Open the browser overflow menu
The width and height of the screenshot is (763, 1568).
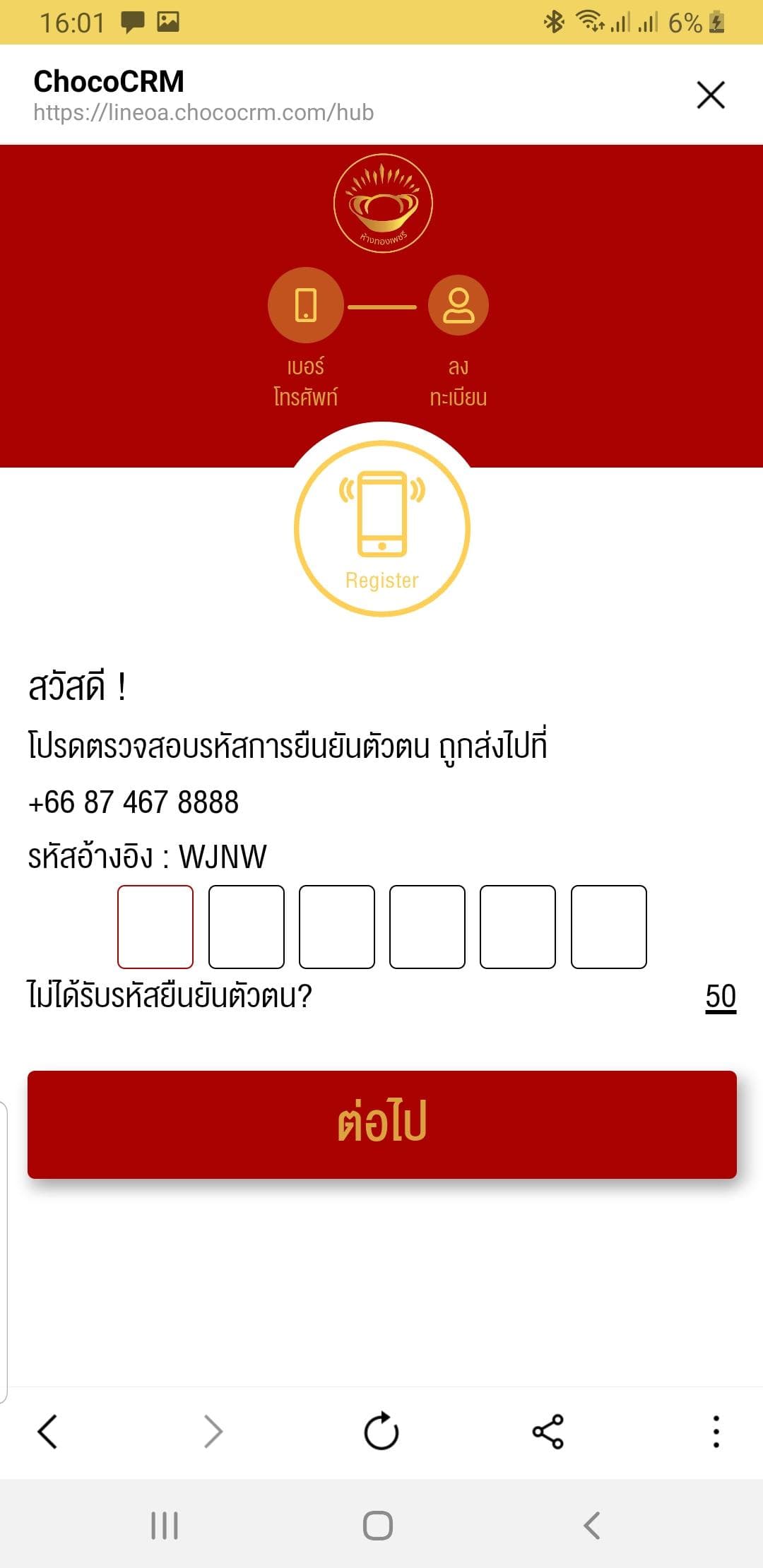click(716, 1432)
